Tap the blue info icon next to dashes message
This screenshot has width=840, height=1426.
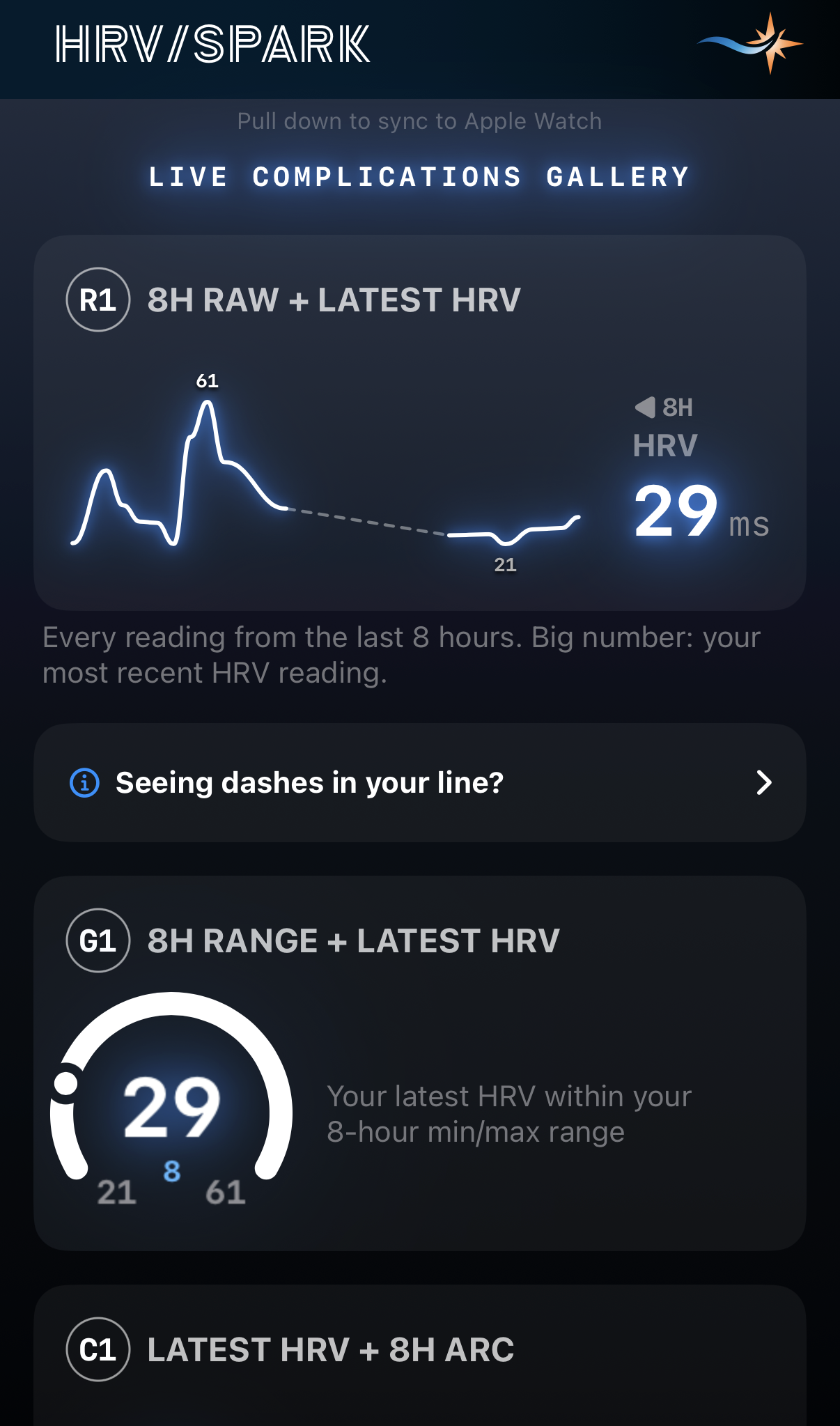84,783
